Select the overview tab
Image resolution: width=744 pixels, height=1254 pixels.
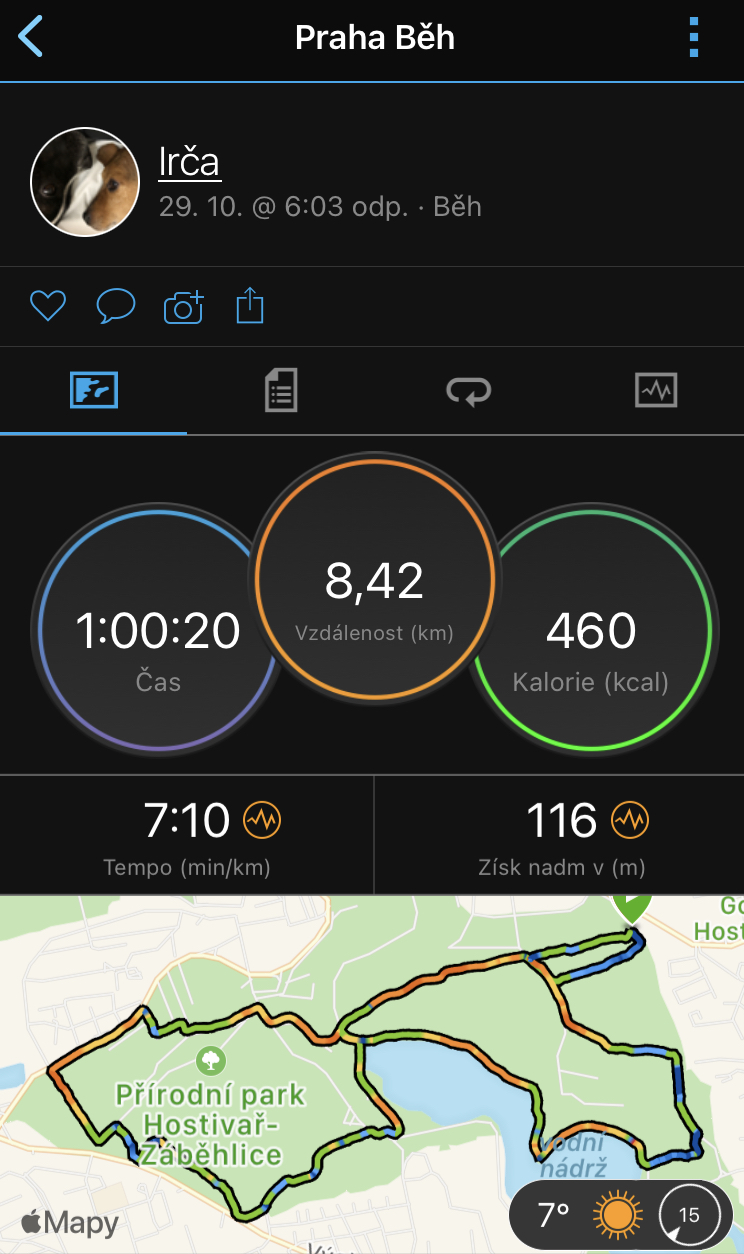[x=94, y=391]
